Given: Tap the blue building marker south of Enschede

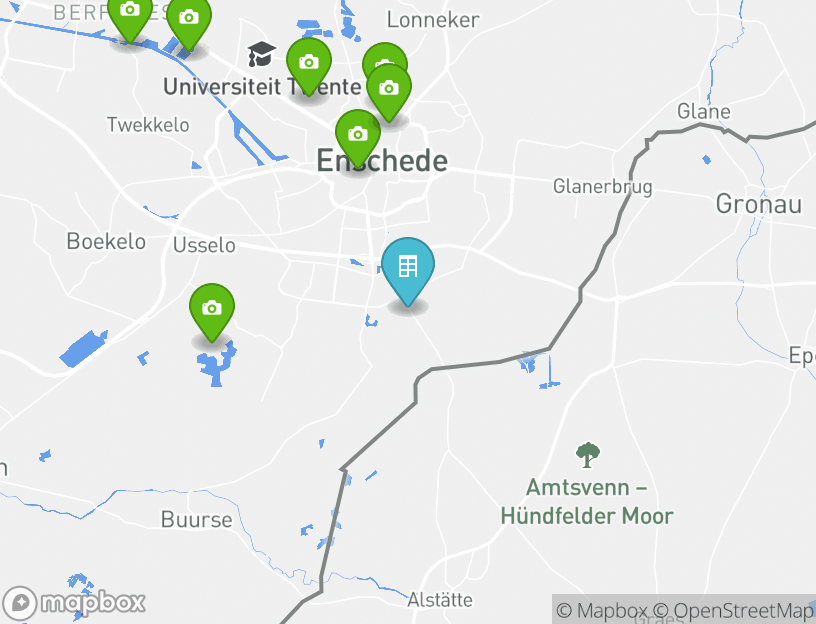Looking at the screenshot, I should click(x=408, y=267).
